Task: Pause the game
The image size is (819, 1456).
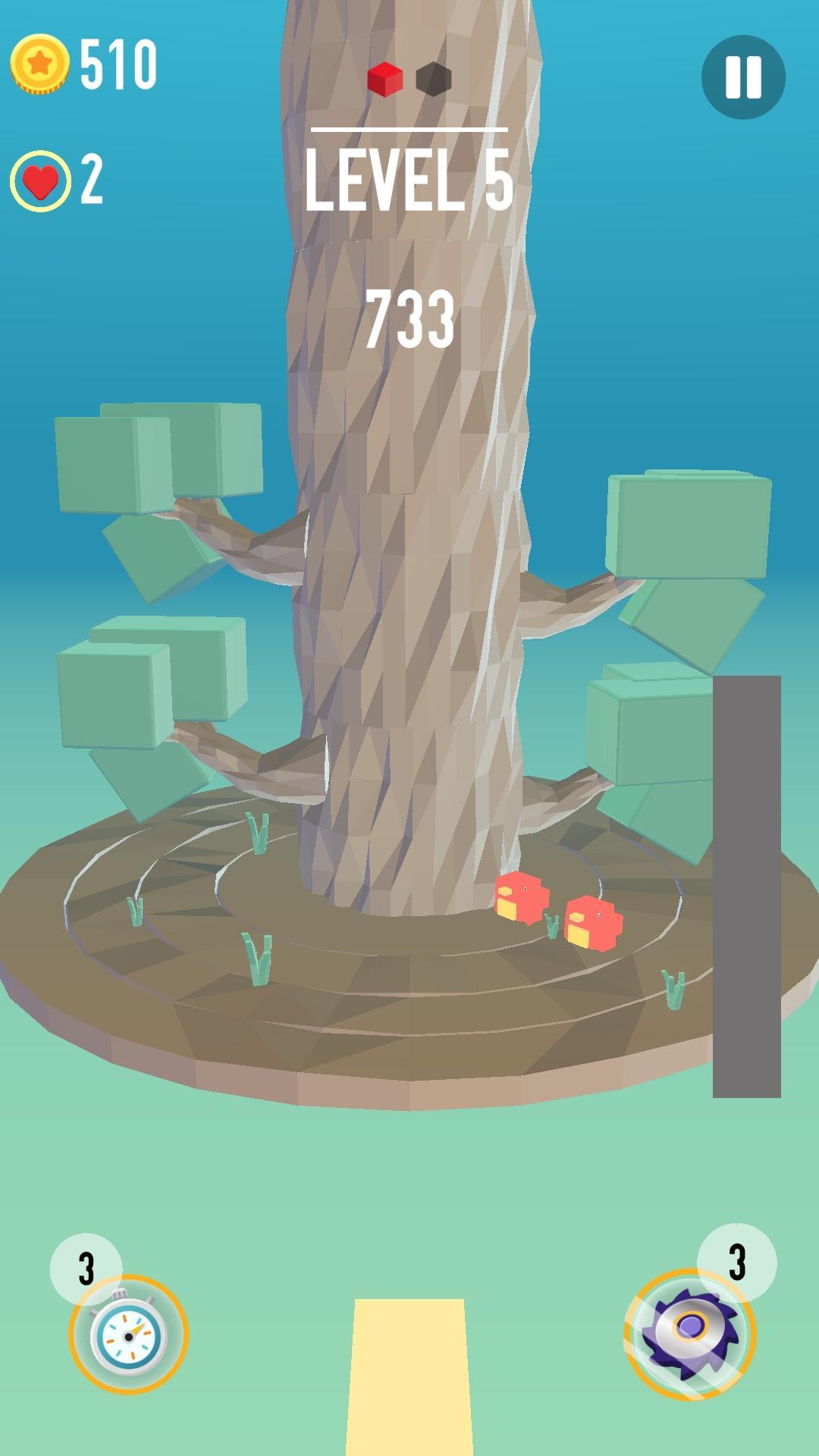Action: [742, 77]
